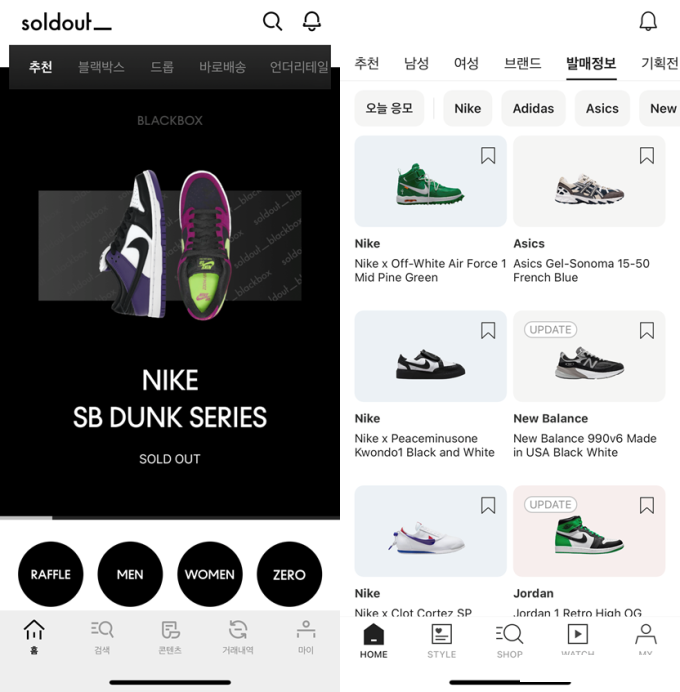This screenshot has height=692, width=680.
Task: Open the WOMEN category button
Action: click(209, 574)
